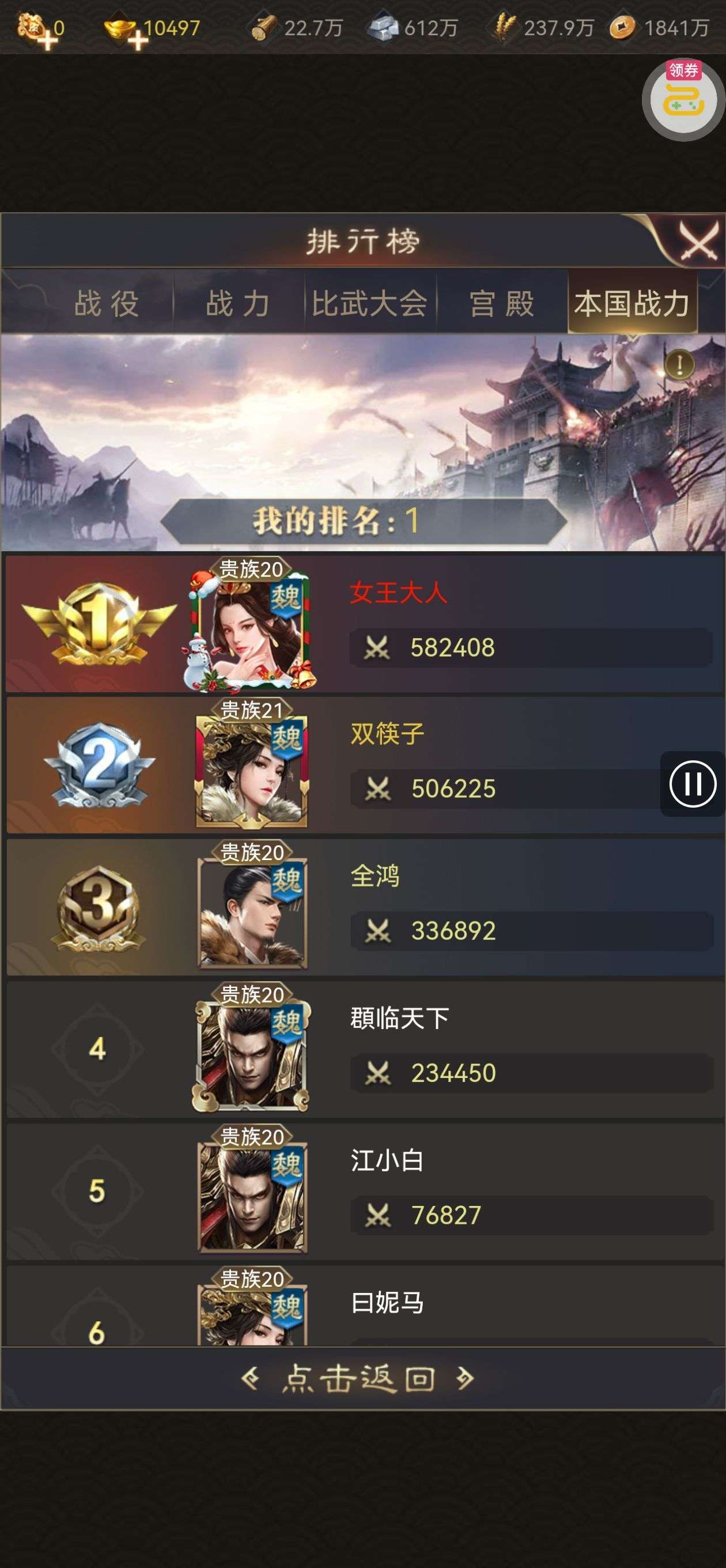Switch to the 战役 tab
The image size is (726, 1568).
pyautogui.click(x=107, y=303)
